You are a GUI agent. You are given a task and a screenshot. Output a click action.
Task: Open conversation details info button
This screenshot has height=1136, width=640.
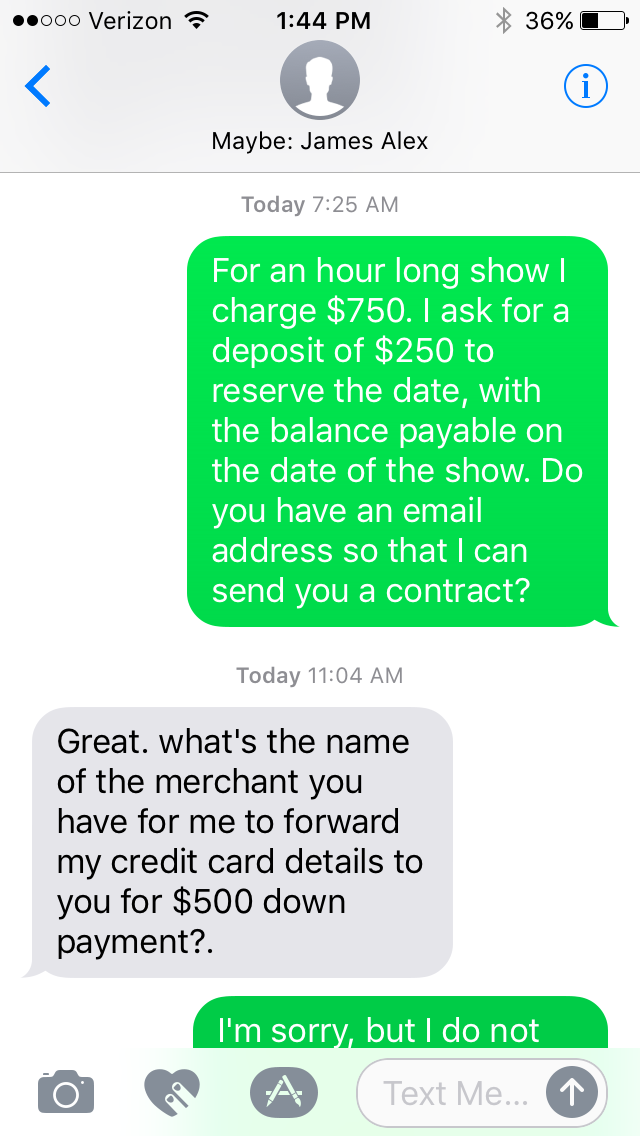(x=586, y=86)
